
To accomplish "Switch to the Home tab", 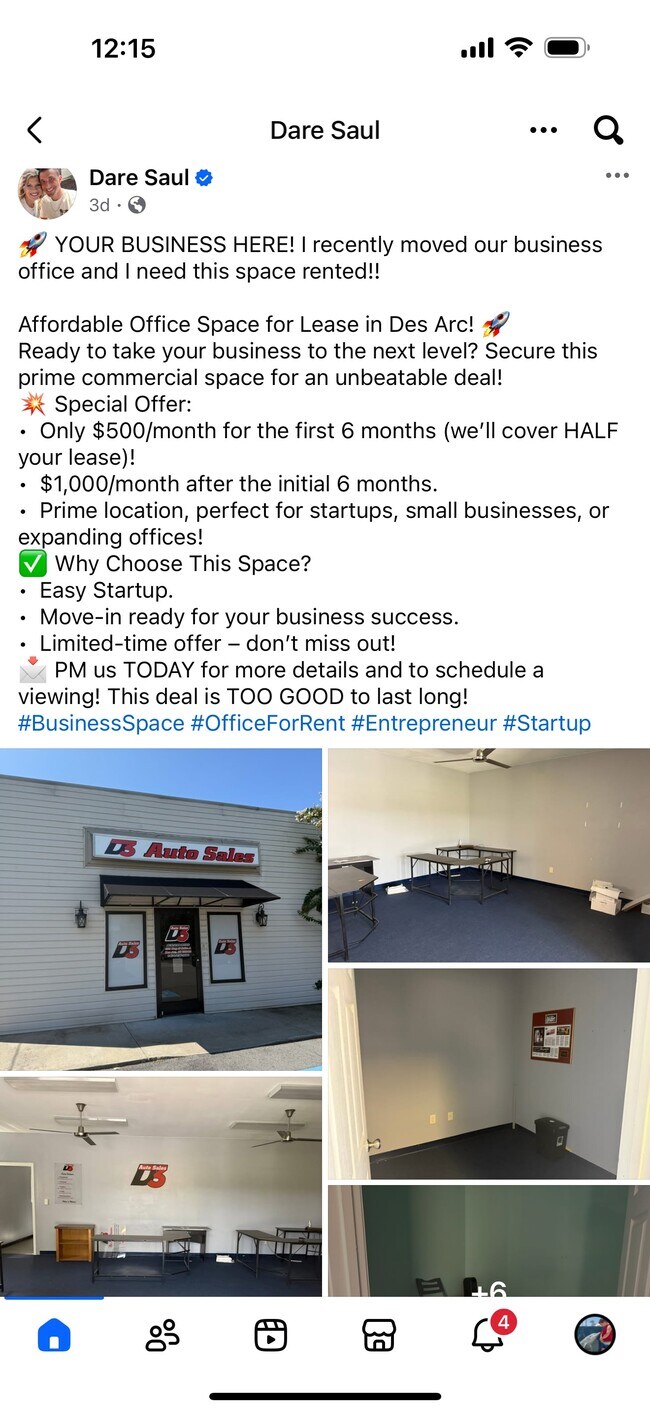I will (54, 1335).
